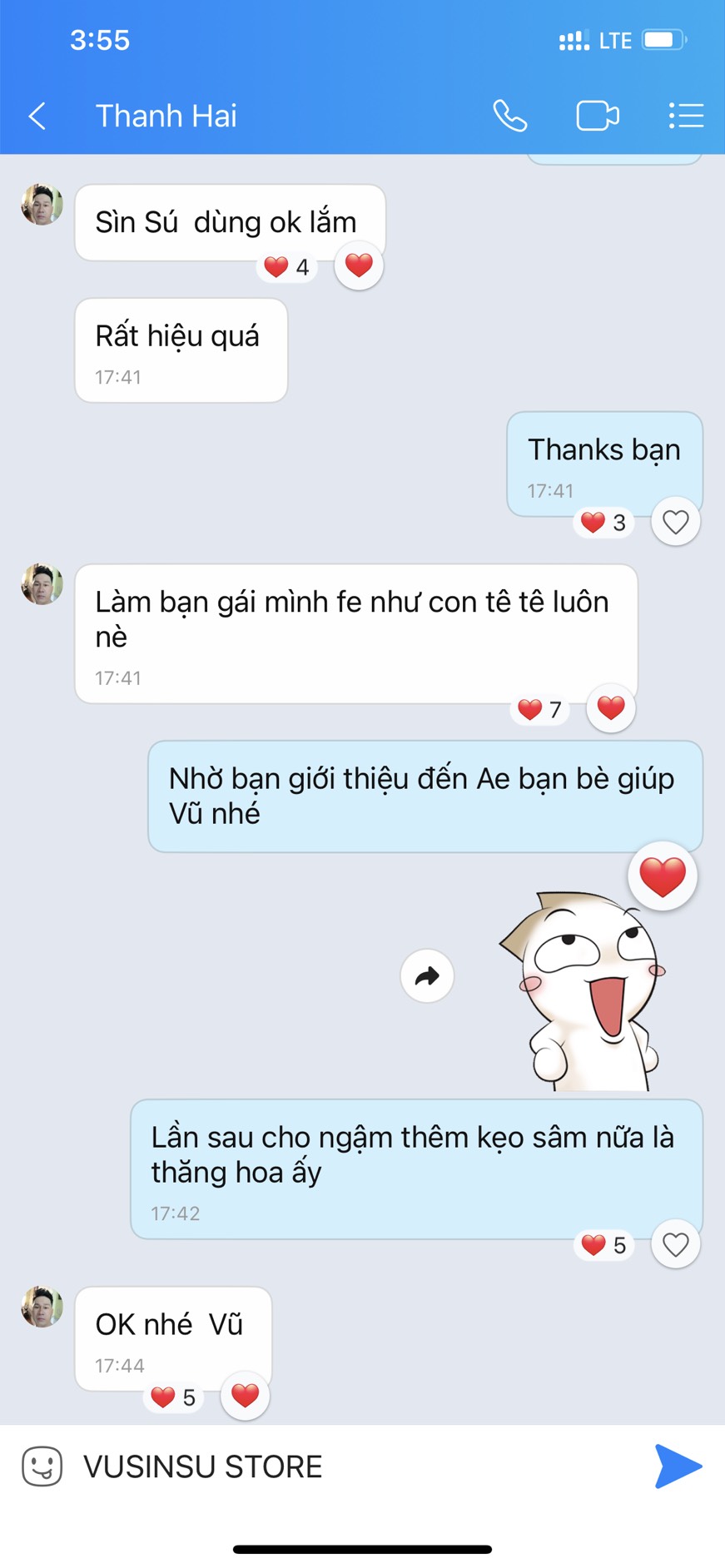Tap heart on 'Làm bạn gái mình' message
The height and width of the screenshot is (1568, 725).
click(611, 708)
